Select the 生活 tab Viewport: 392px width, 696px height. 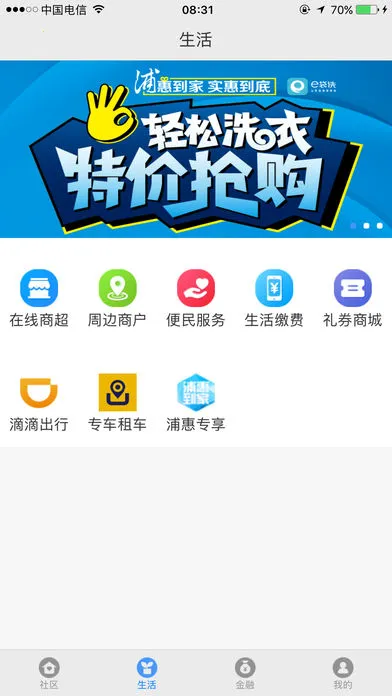(x=147, y=673)
